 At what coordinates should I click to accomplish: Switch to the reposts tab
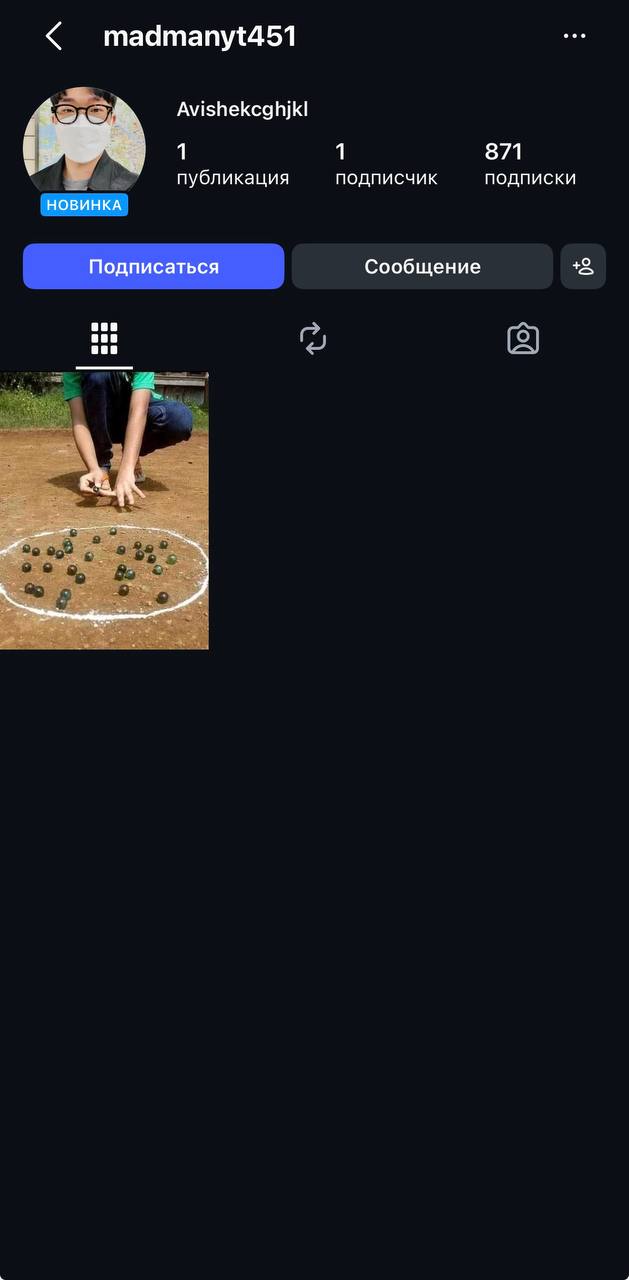tap(313, 339)
